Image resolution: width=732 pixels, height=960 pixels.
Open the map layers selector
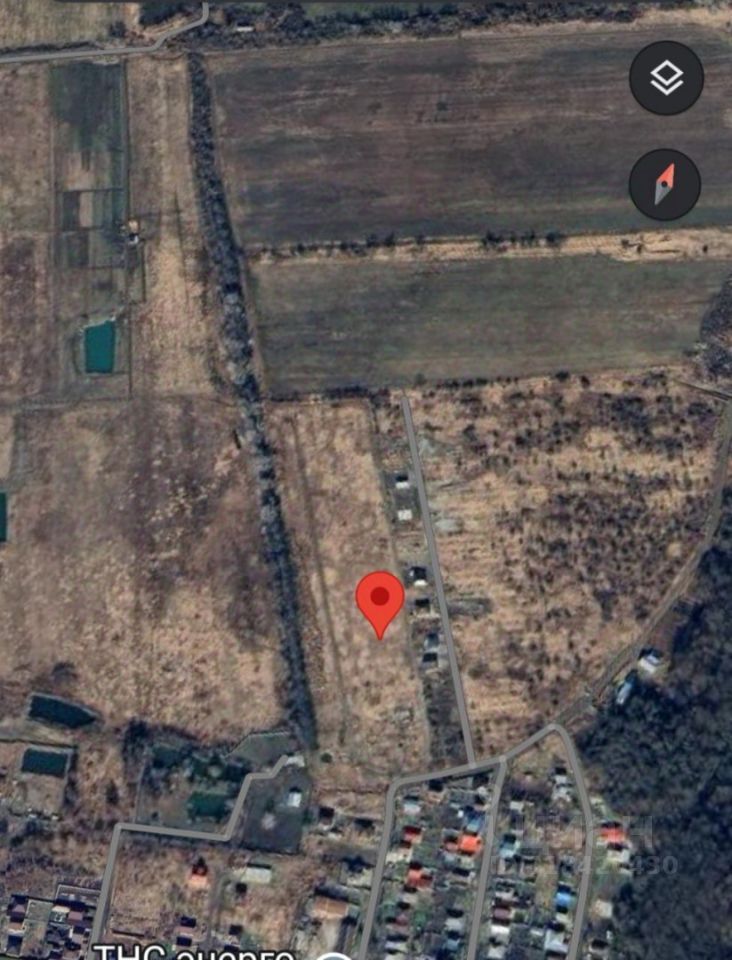click(x=666, y=78)
